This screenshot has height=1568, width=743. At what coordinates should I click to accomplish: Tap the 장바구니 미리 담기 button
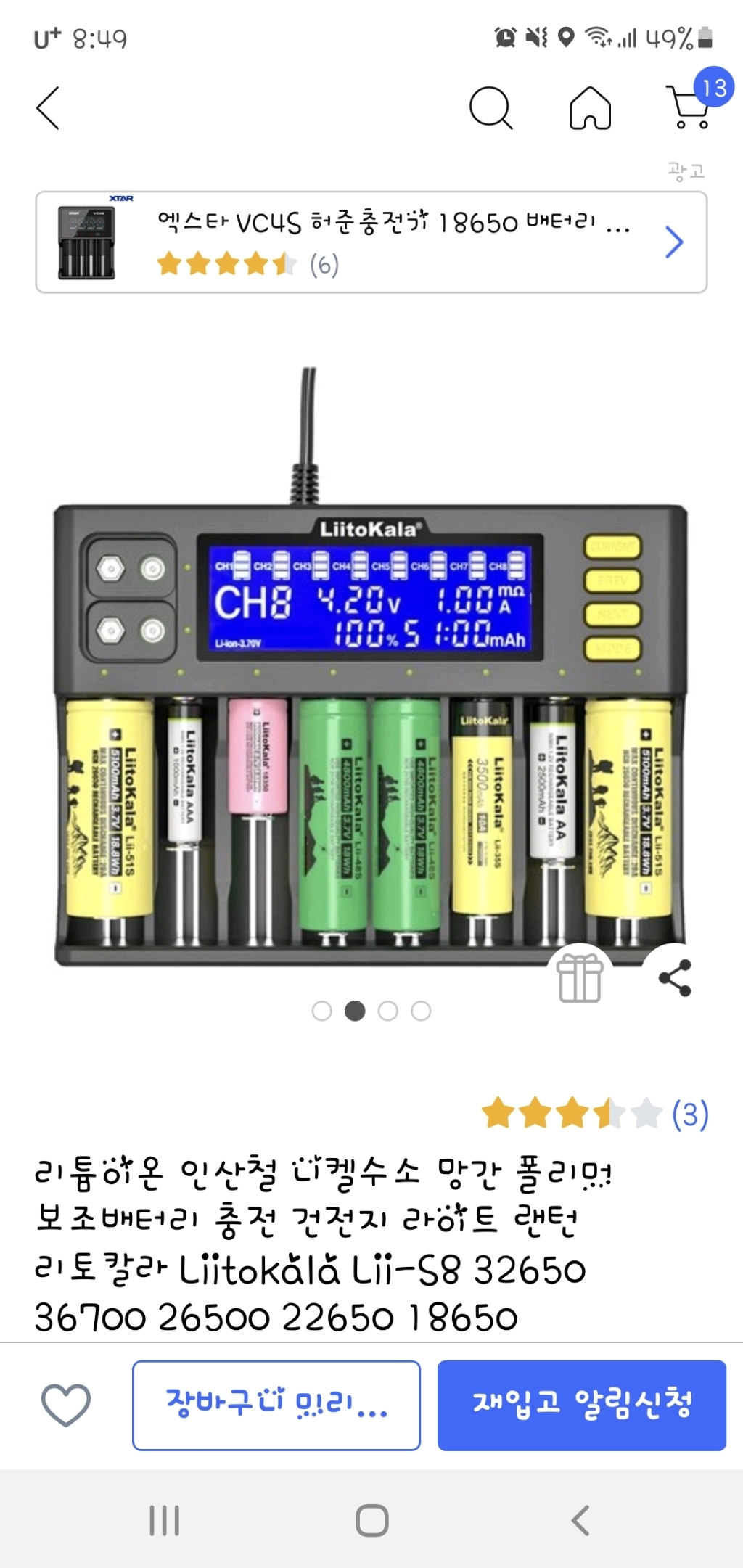point(276,1405)
